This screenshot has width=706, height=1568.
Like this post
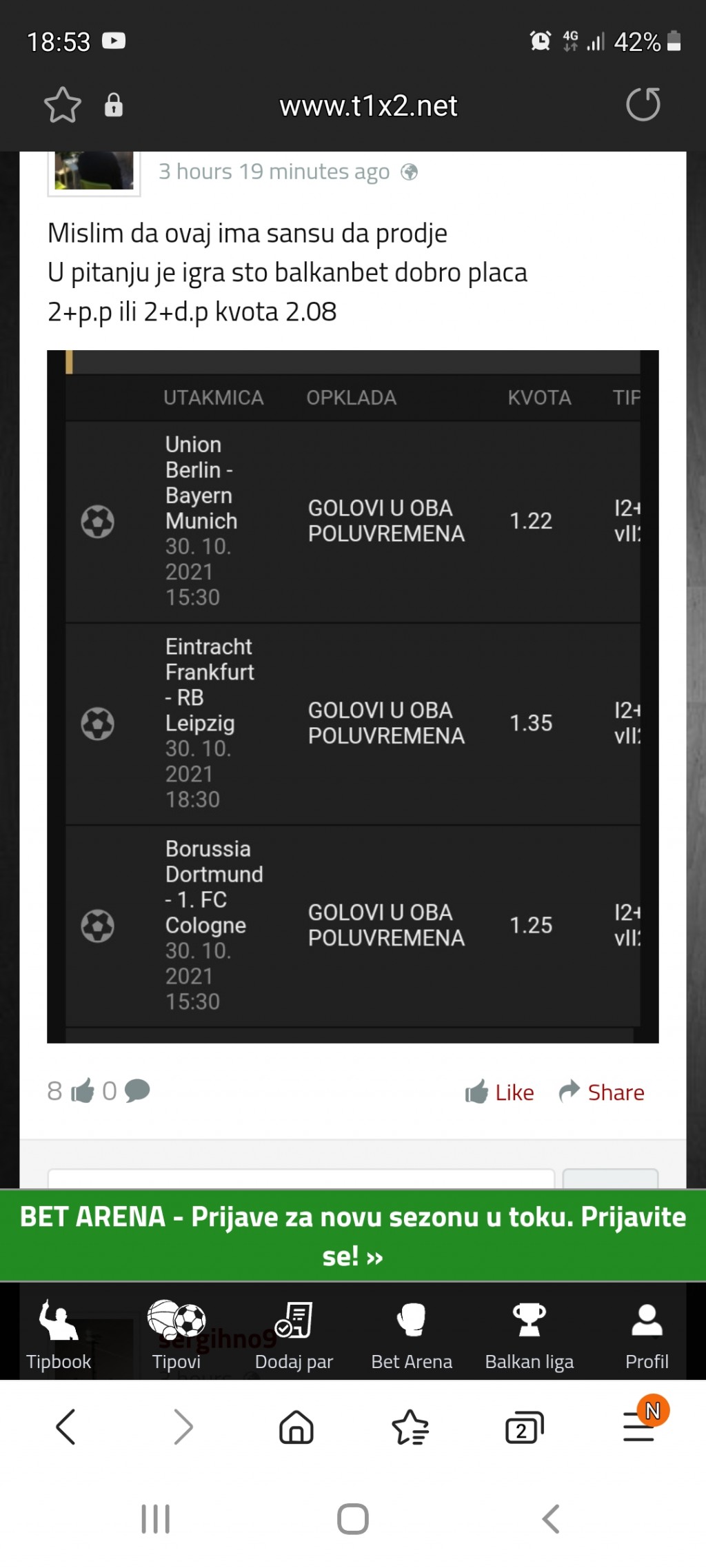pyautogui.click(x=500, y=1092)
